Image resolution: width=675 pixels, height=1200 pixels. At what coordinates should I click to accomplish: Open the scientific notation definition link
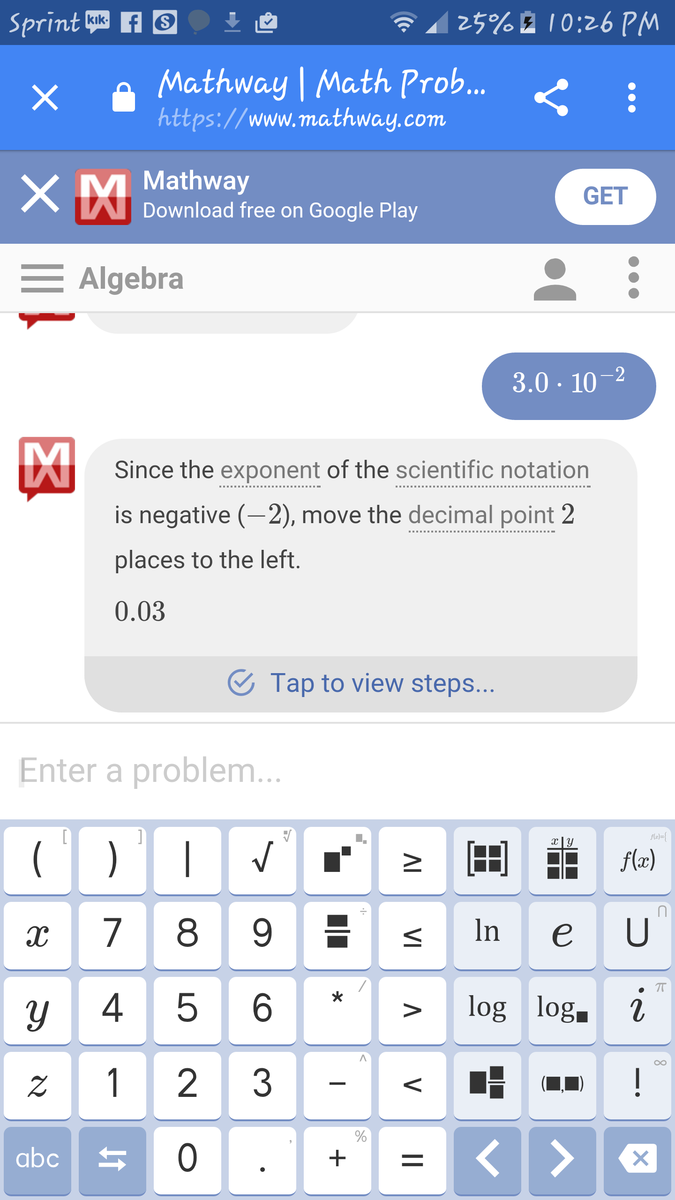click(x=492, y=470)
